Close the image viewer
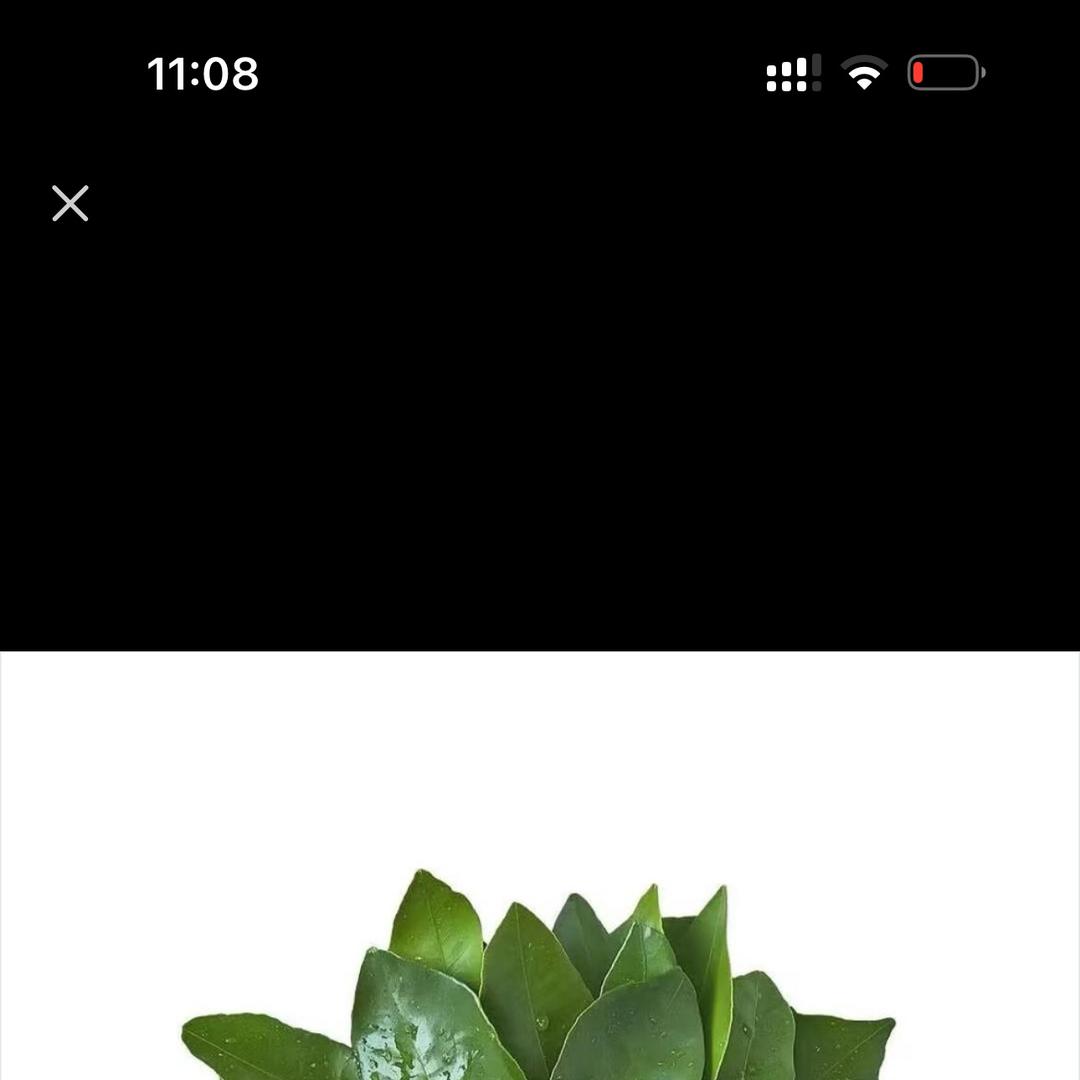 [x=70, y=203]
